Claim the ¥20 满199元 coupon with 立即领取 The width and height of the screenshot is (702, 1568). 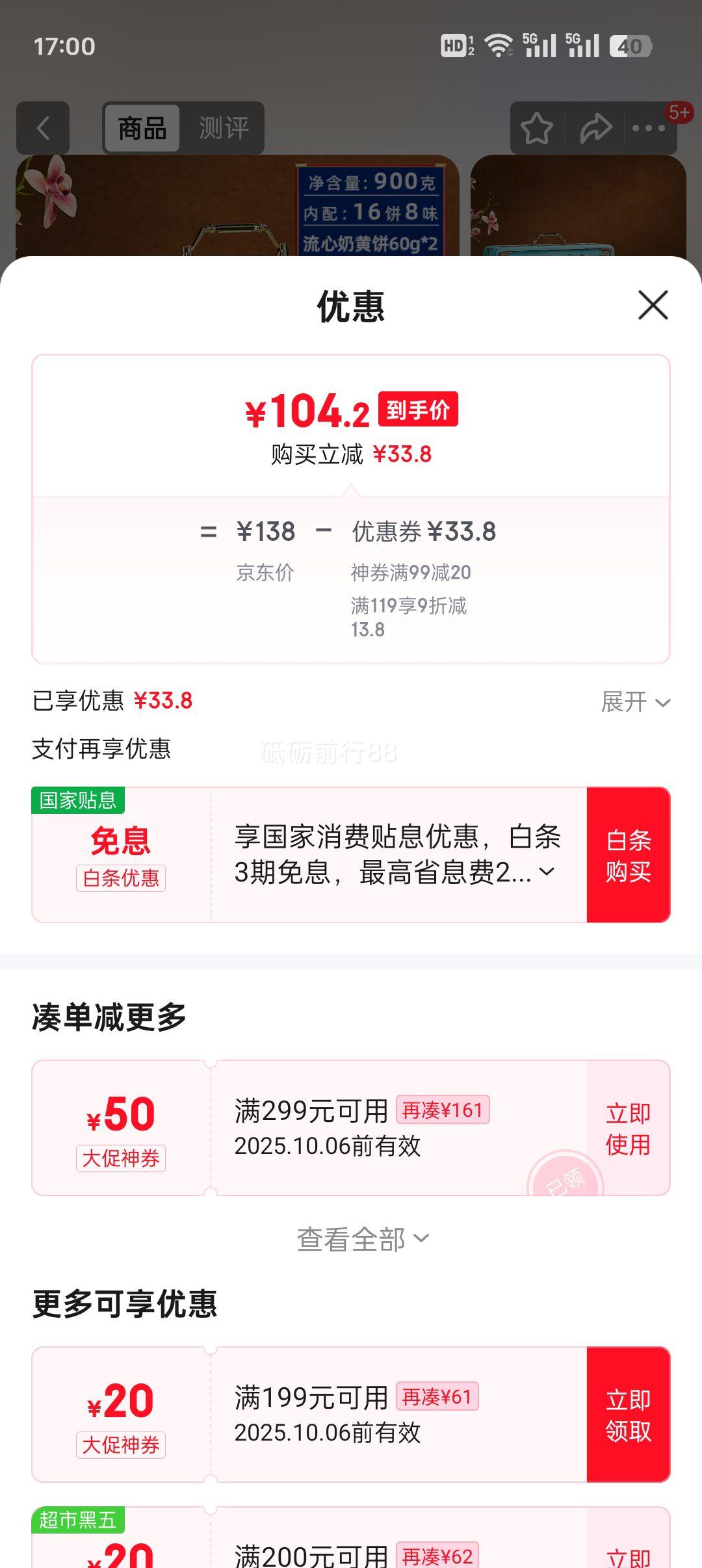click(x=628, y=1415)
